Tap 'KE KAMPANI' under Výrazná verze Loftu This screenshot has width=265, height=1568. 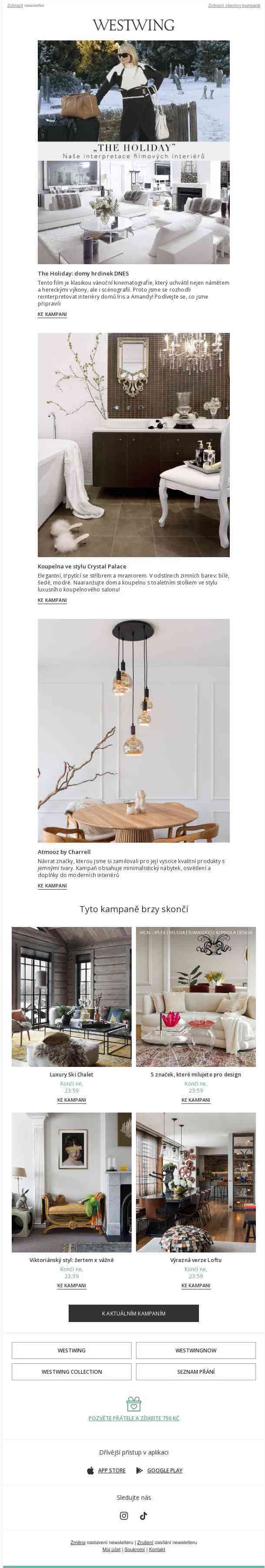(196, 1286)
